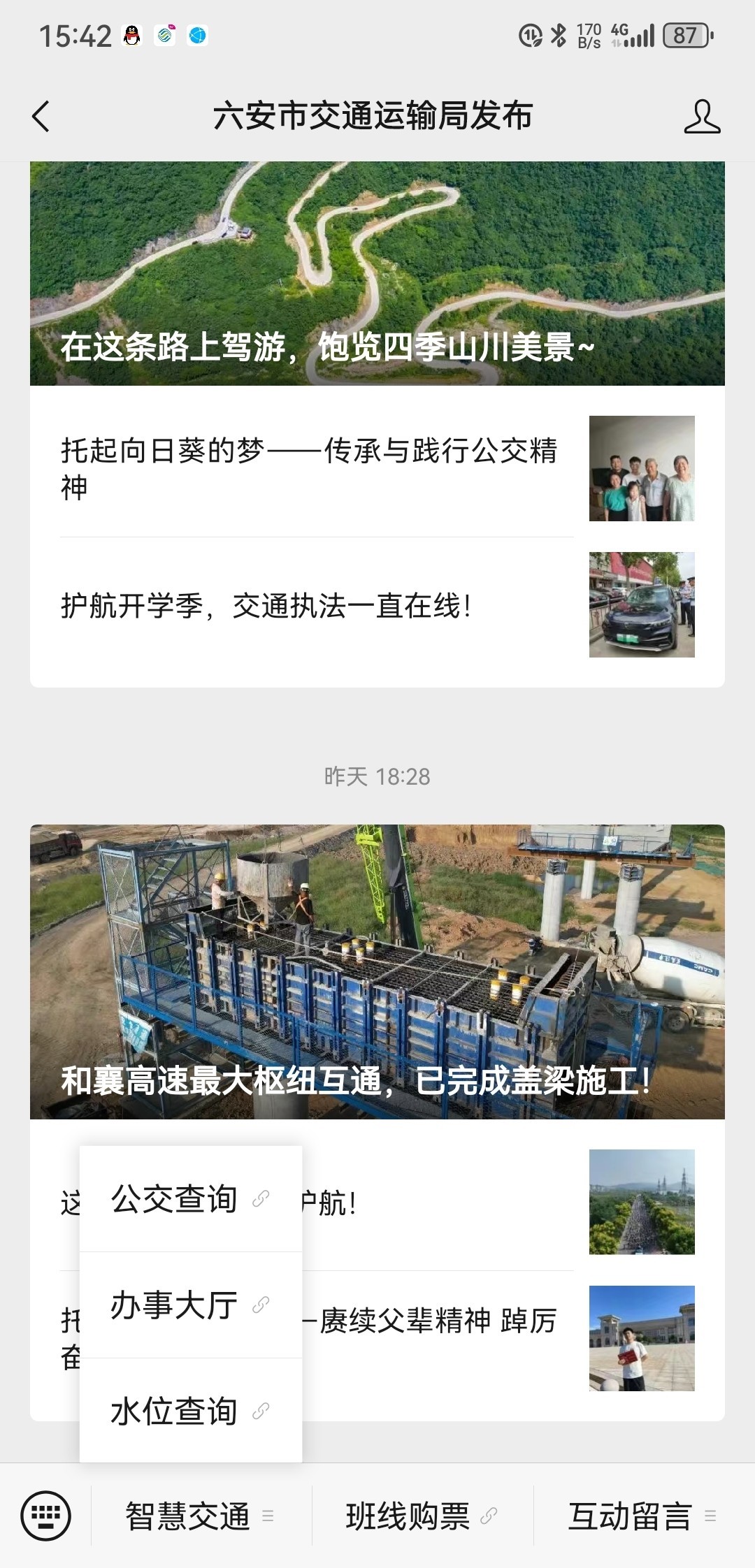
Task: View 和襄高速最大枢纽互通 article
Action: pyautogui.click(x=377, y=971)
